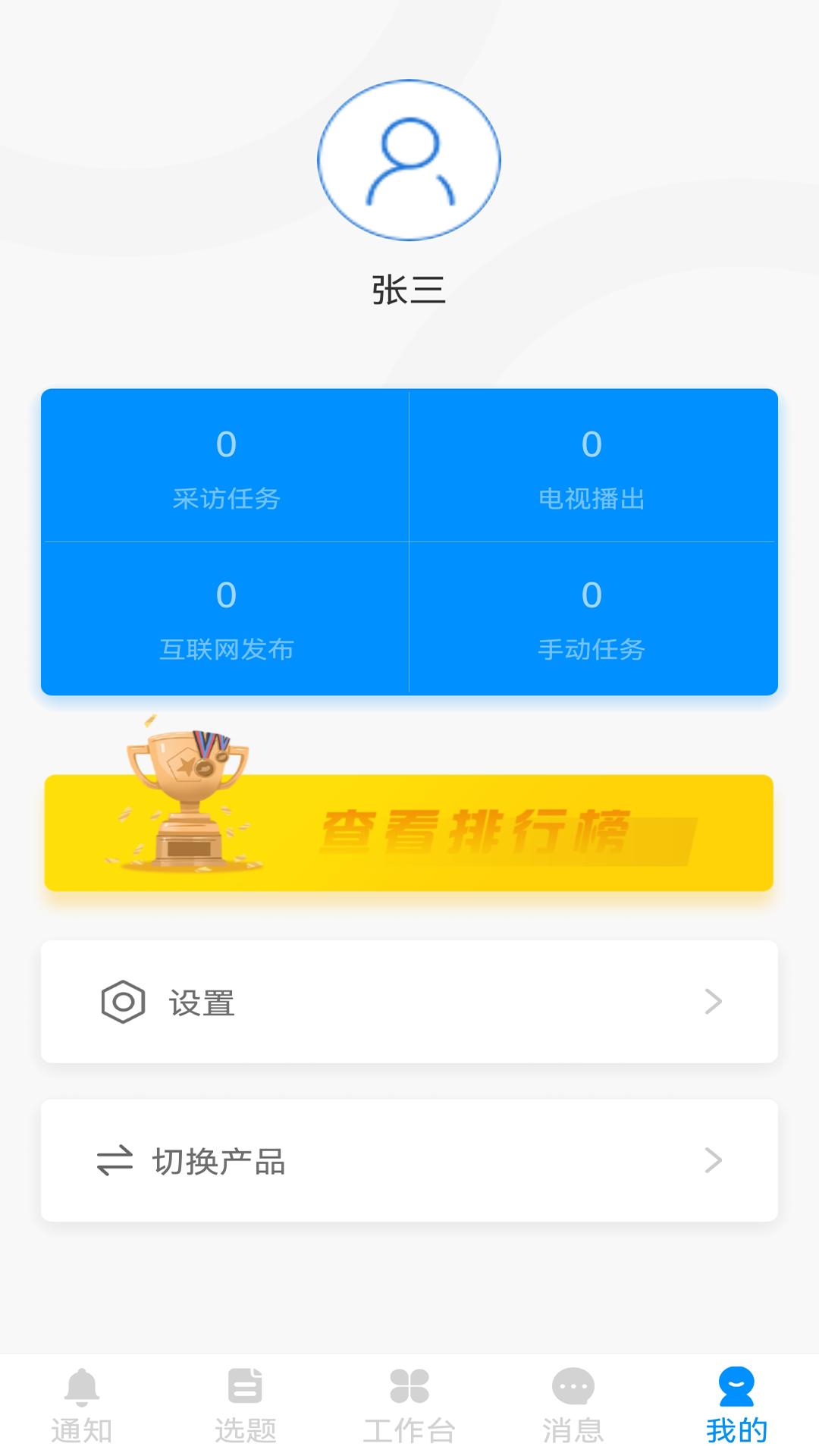Open the 设置 settings row
The image size is (819, 1456).
409,1003
